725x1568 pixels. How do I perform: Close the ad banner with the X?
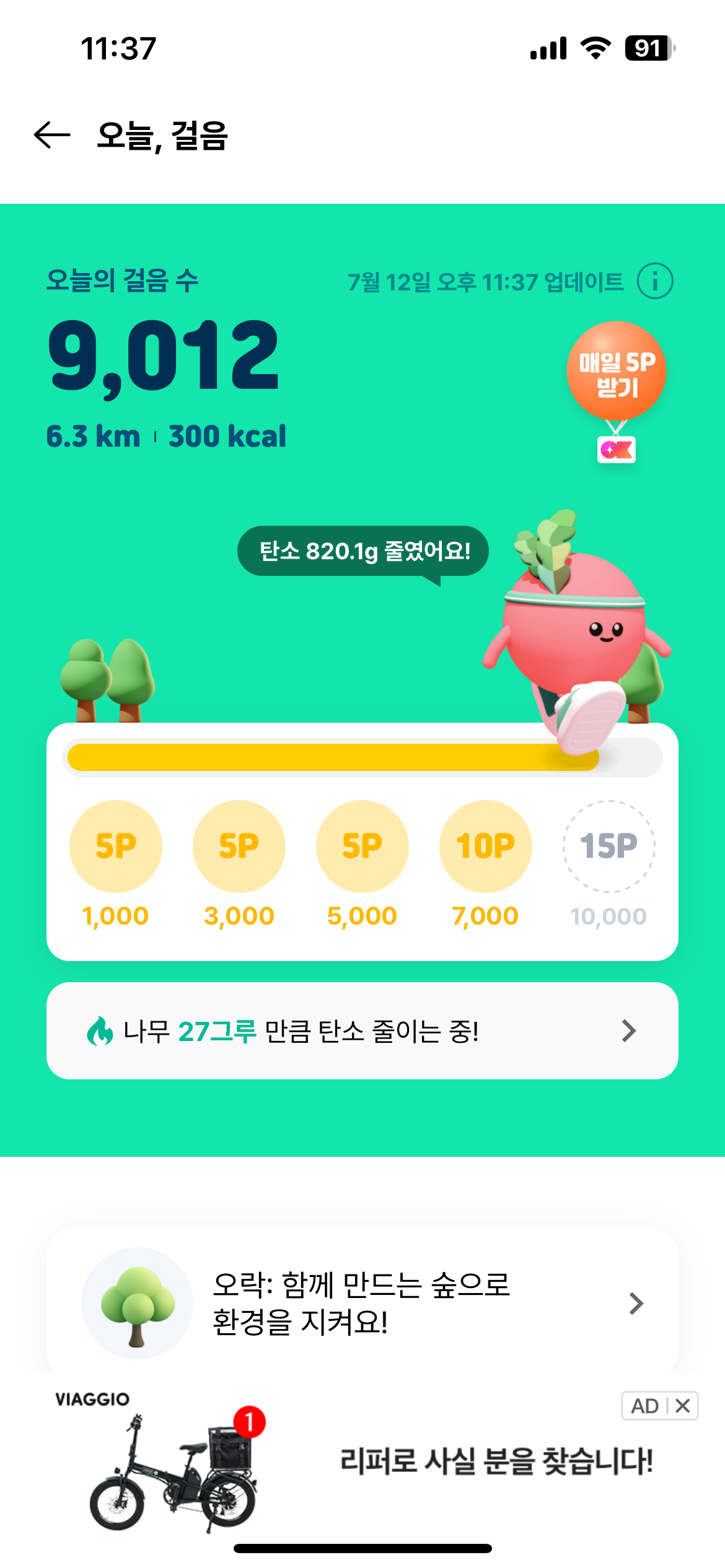click(x=683, y=1406)
